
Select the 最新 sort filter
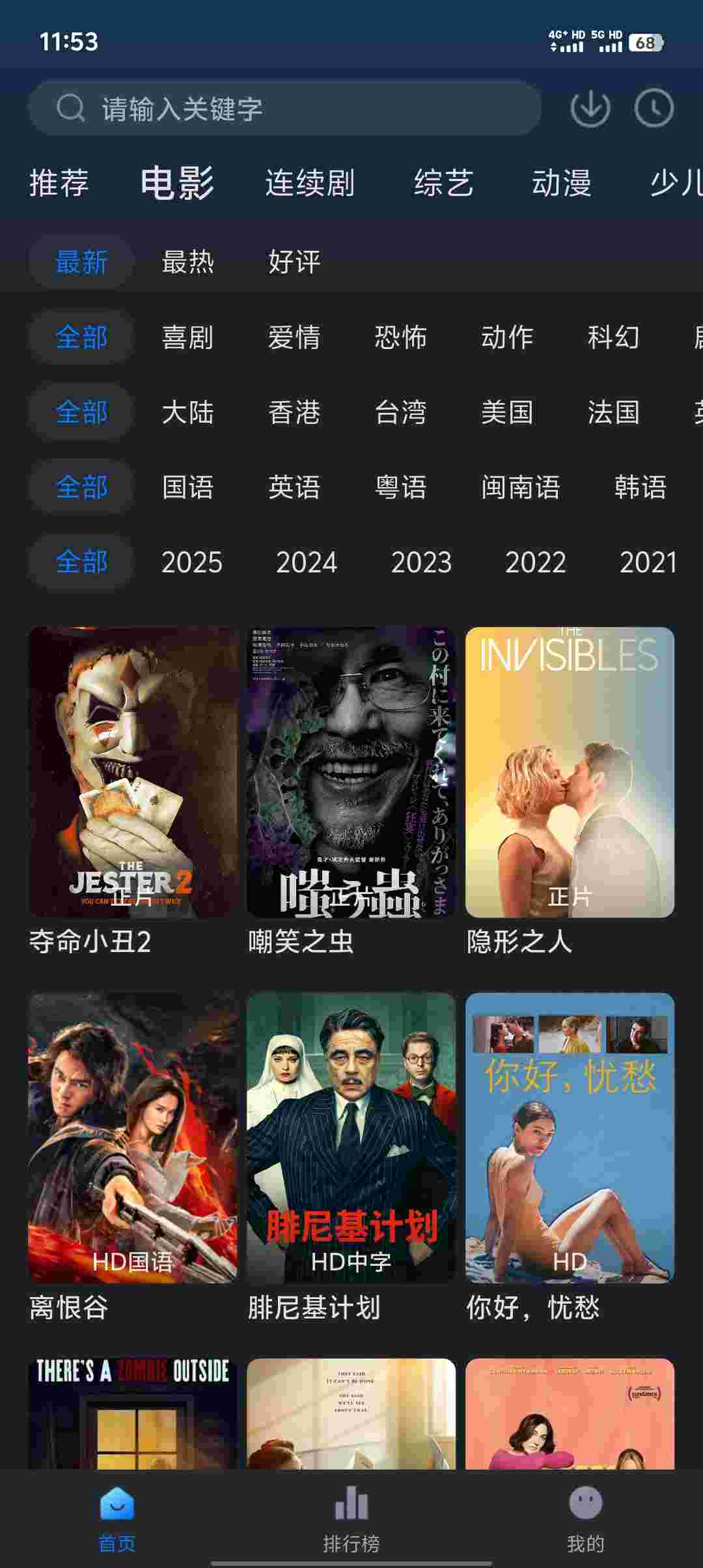tap(79, 262)
